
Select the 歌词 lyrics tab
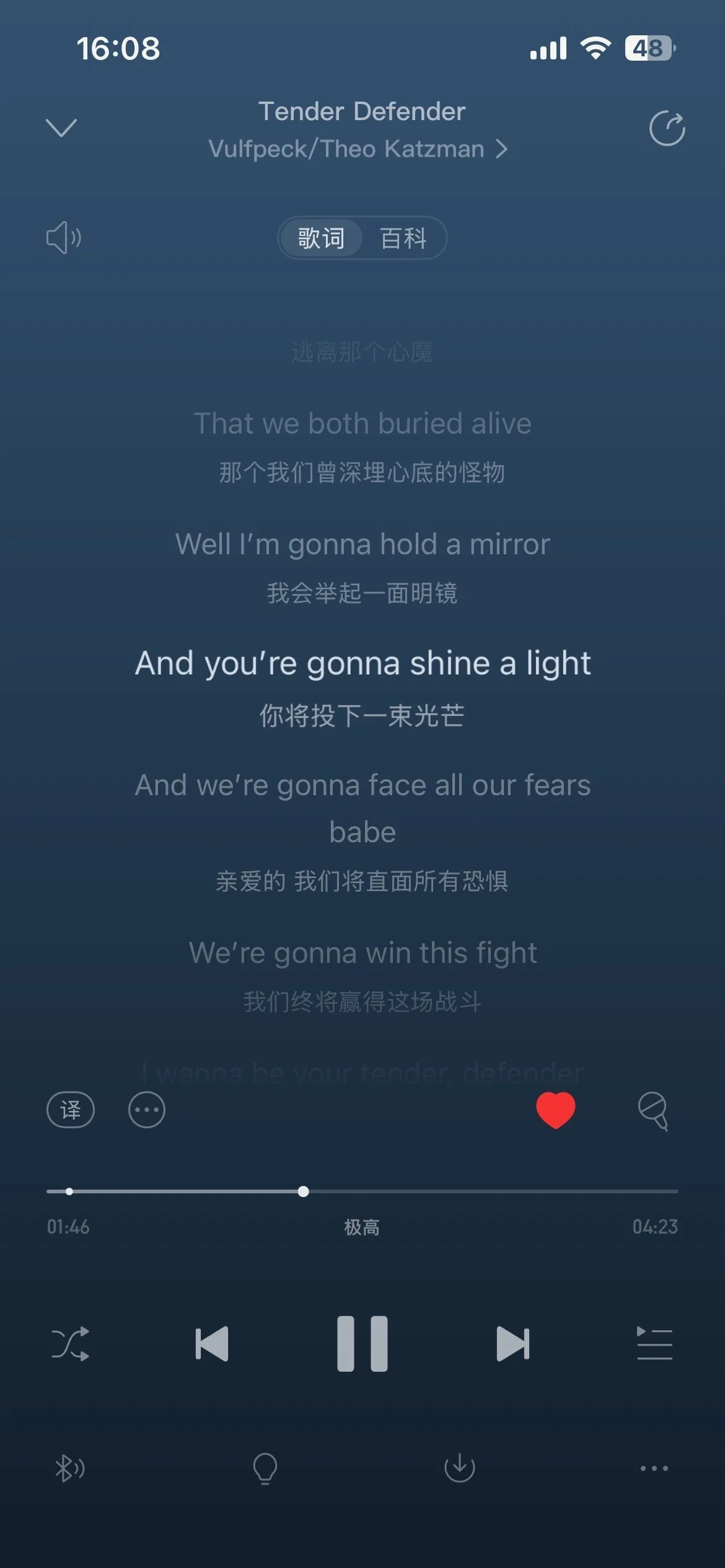click(x=321, y=238)
